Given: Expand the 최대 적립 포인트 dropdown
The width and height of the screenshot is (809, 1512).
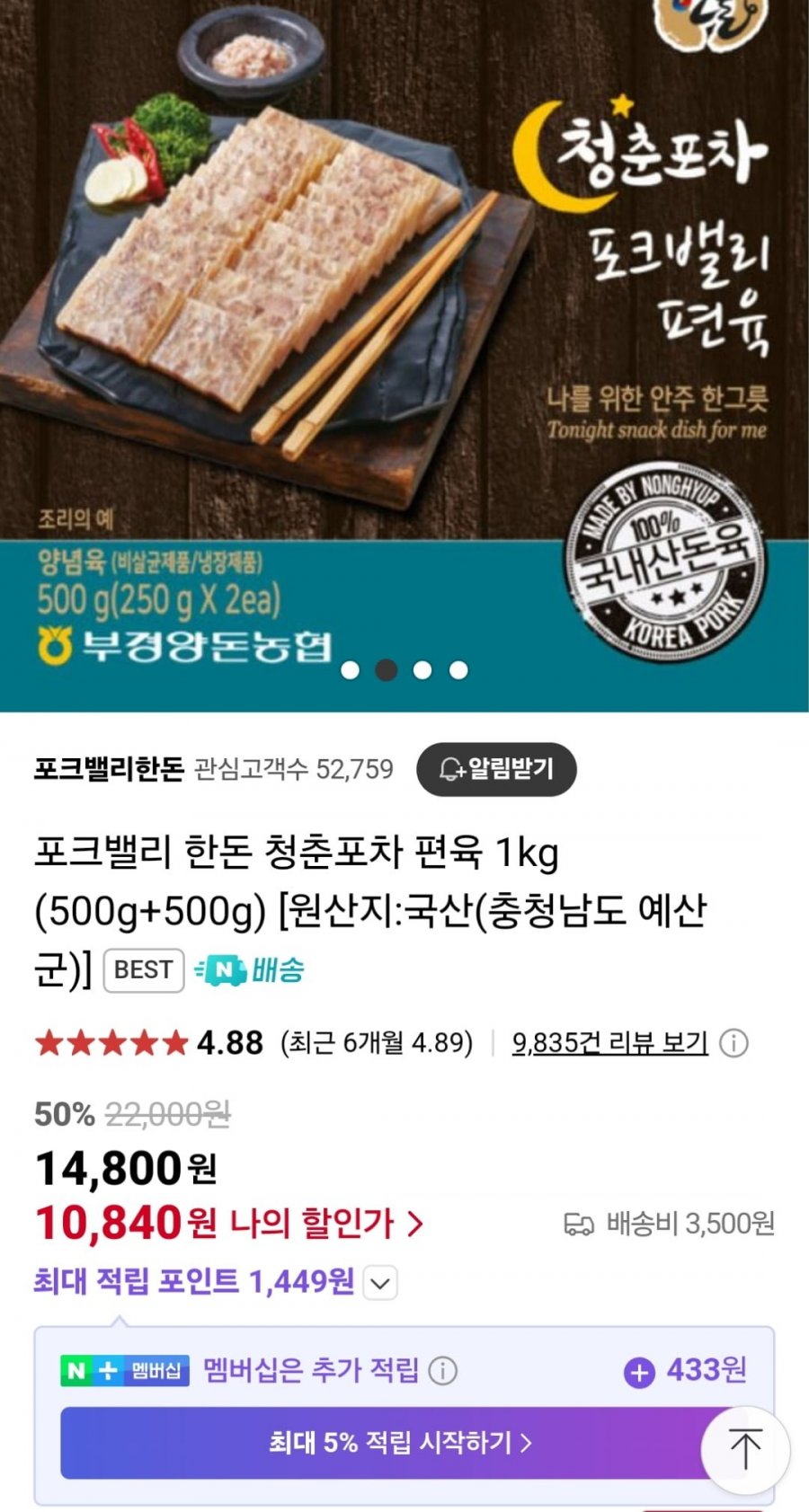Looking at the screenshot, I should (380, 1283).
